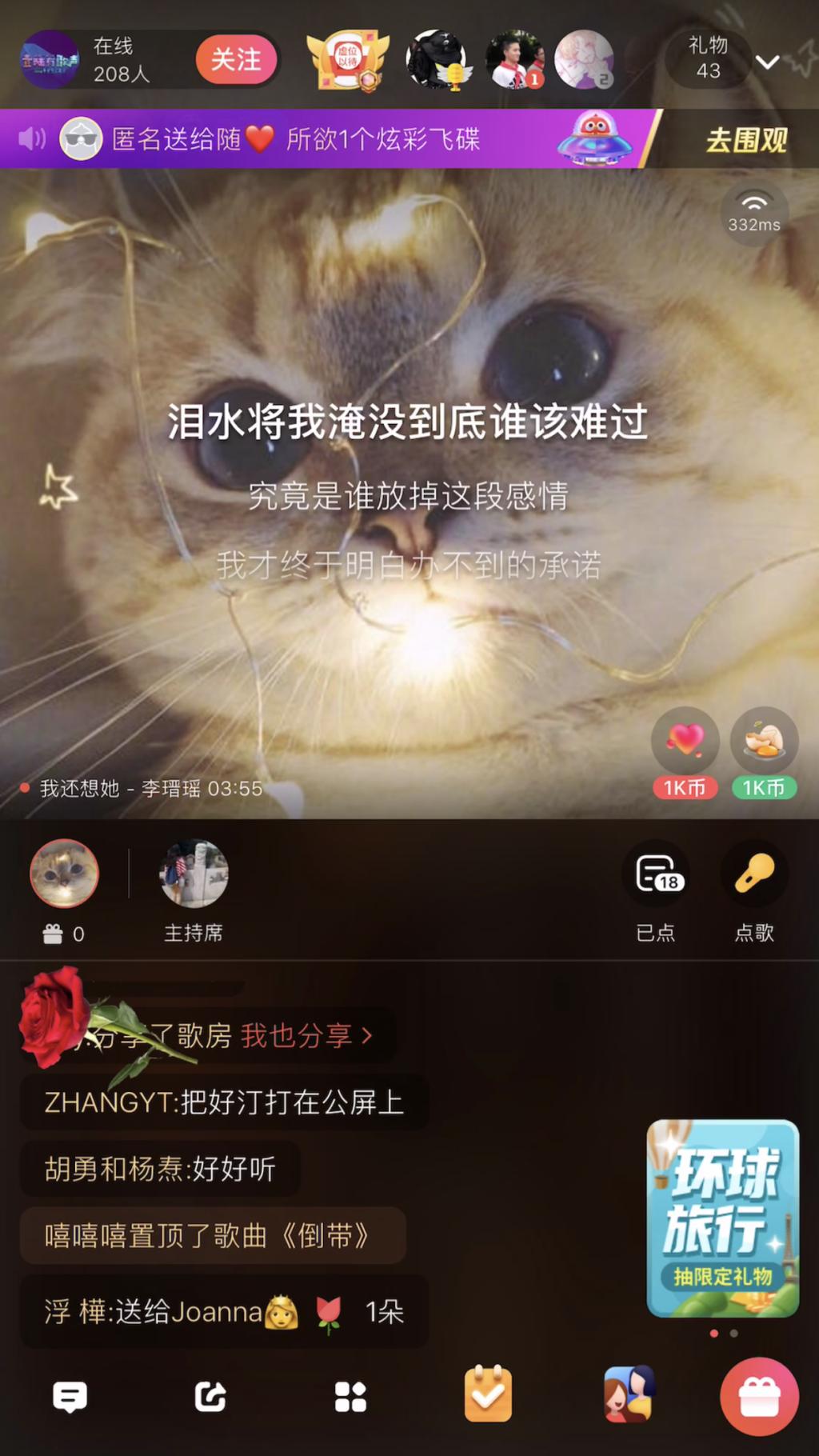The width and height of the screenshot is (819, 1456).
Task: Open the singer's cat avatar
Action: tap(64, 874)
